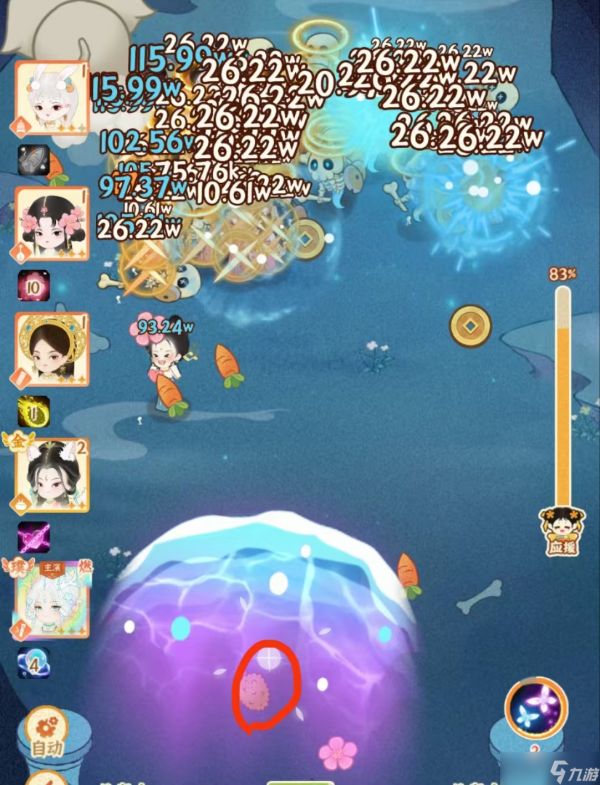The height and width of the screenshot is (785, 600).
Task: Activate the purple lightning skill icon
Action: 32,538
